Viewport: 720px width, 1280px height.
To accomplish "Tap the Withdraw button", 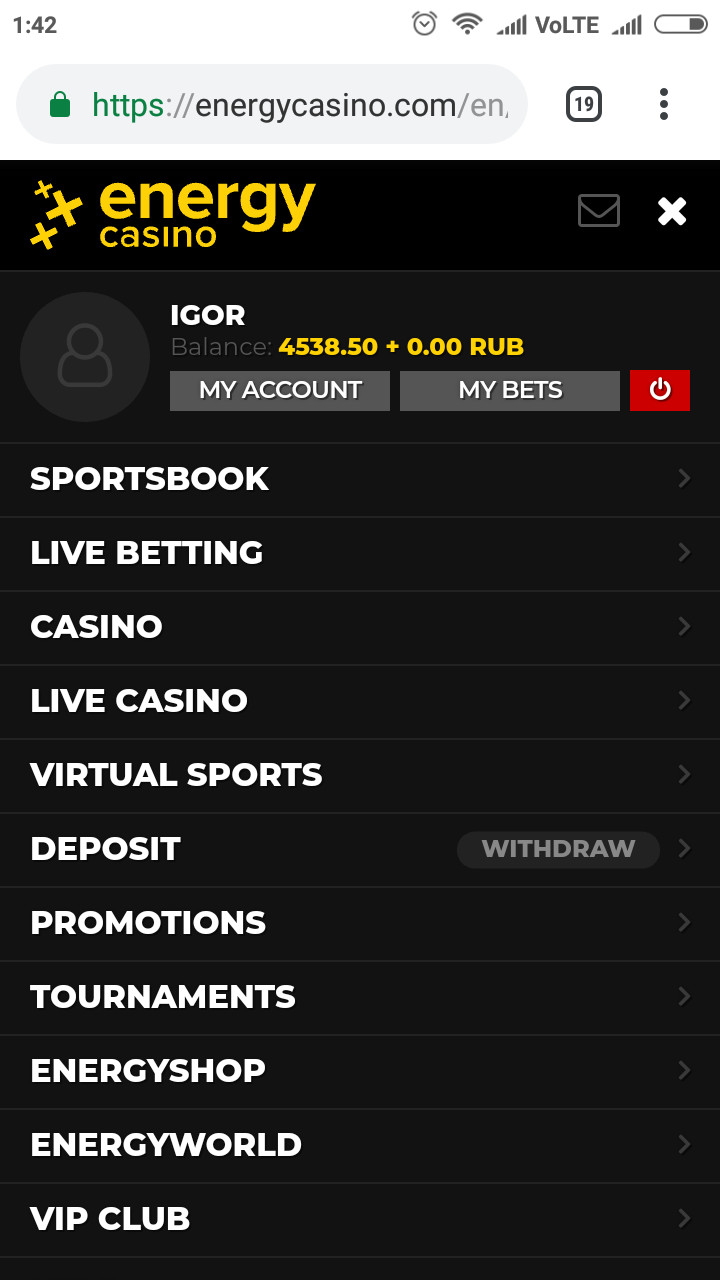I will tap(558, 849).
